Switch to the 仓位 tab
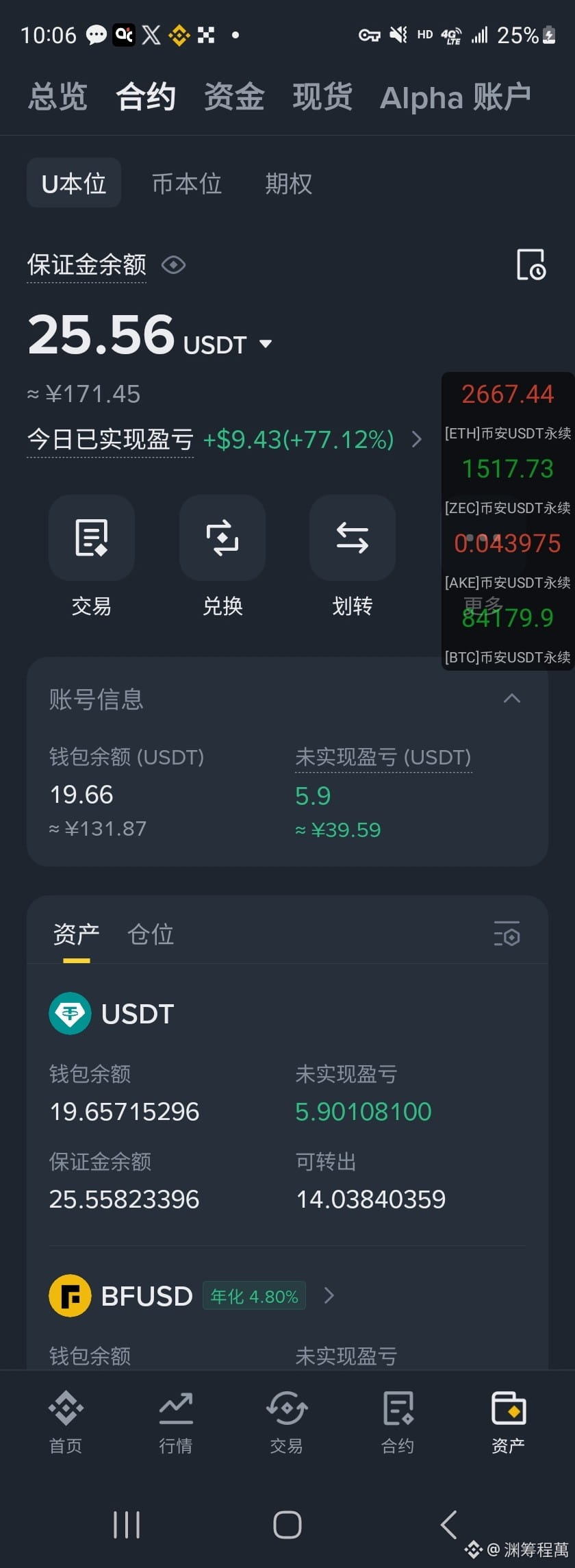Image resolution: width=575 pixels, height=1568 pixels. pos(151,934)
